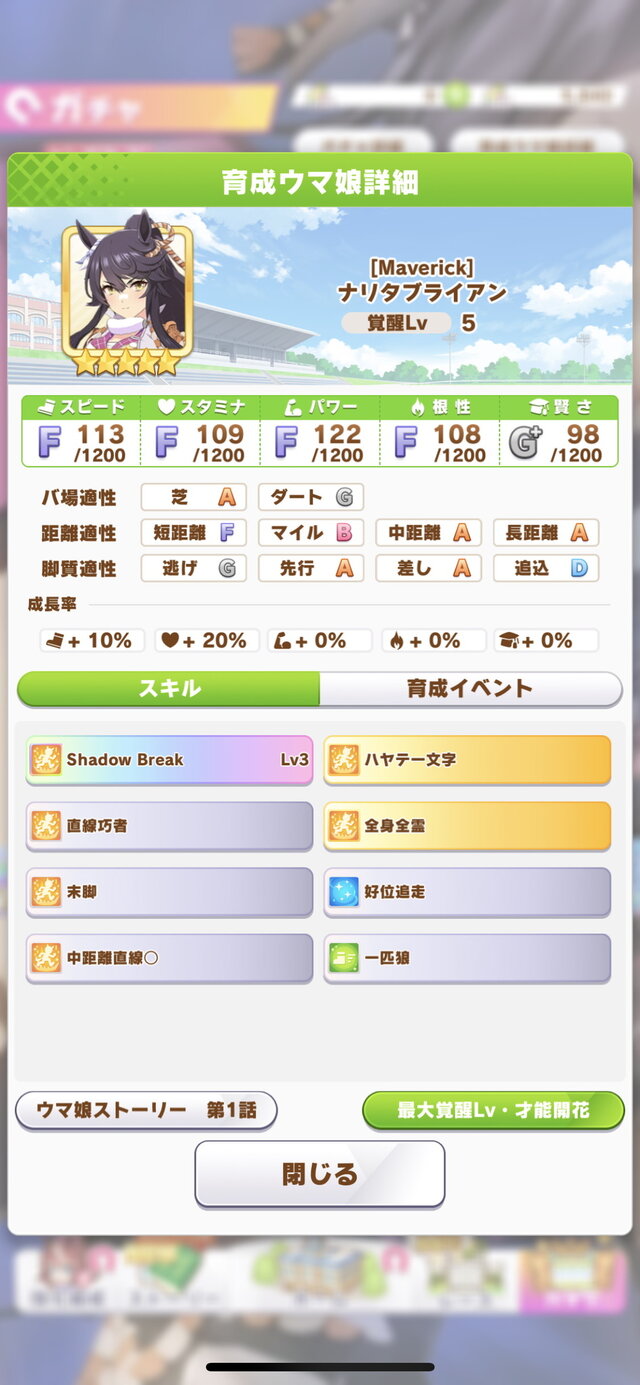The height and width of the screenshot is (1385, 640).
Task: Select the 直線巧者 skill
Action: [169, 826]
